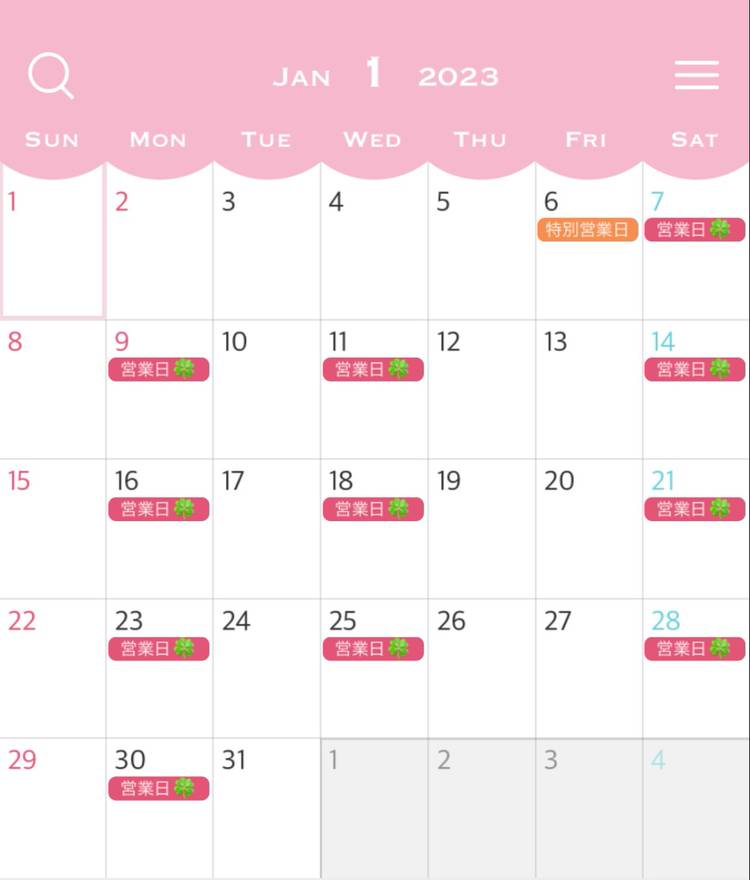
Task: Select Friday, January 20
Action: click(588, 529)
